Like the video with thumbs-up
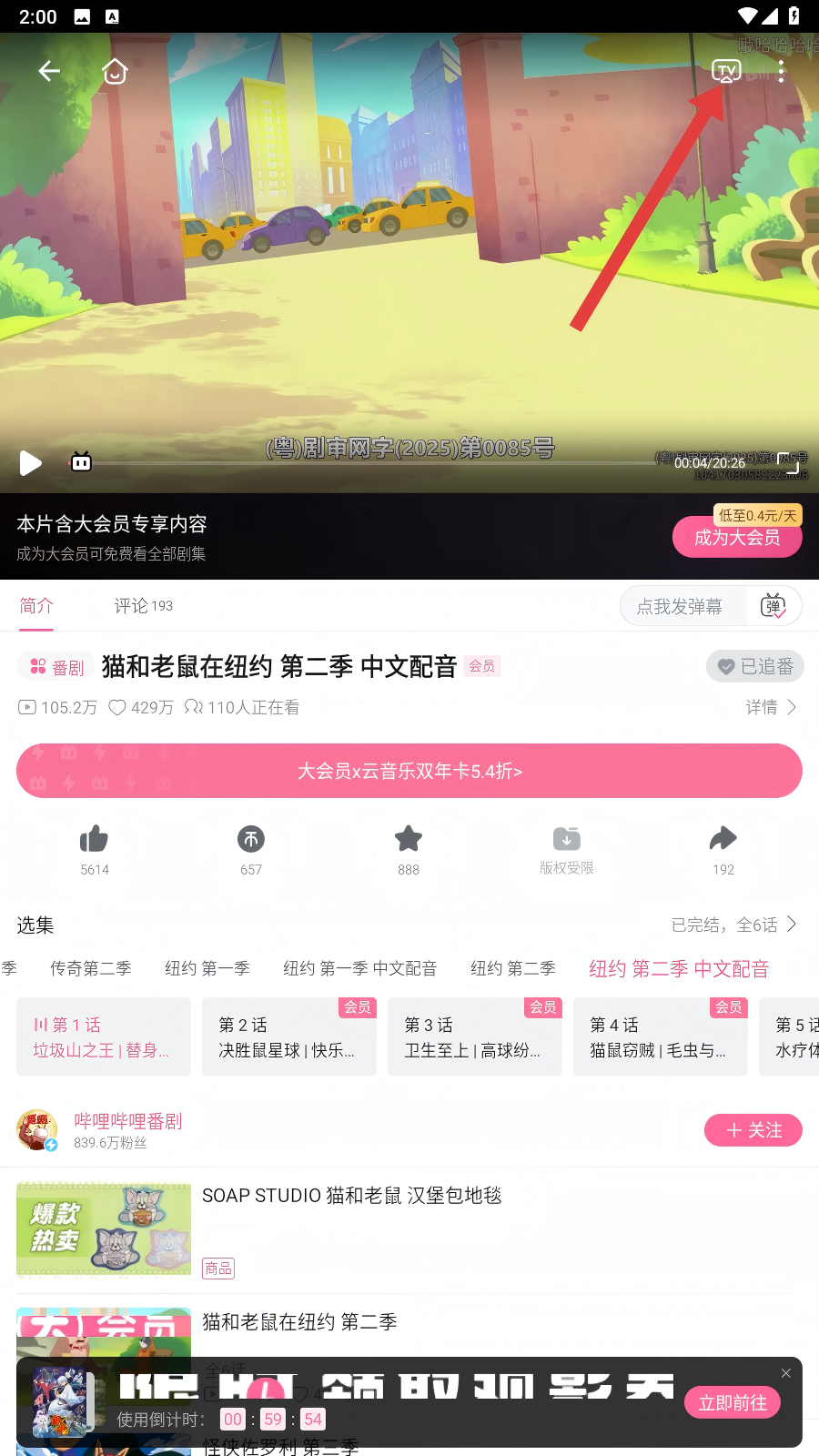The image size is (819, 1456). click(x=94, y=839)
